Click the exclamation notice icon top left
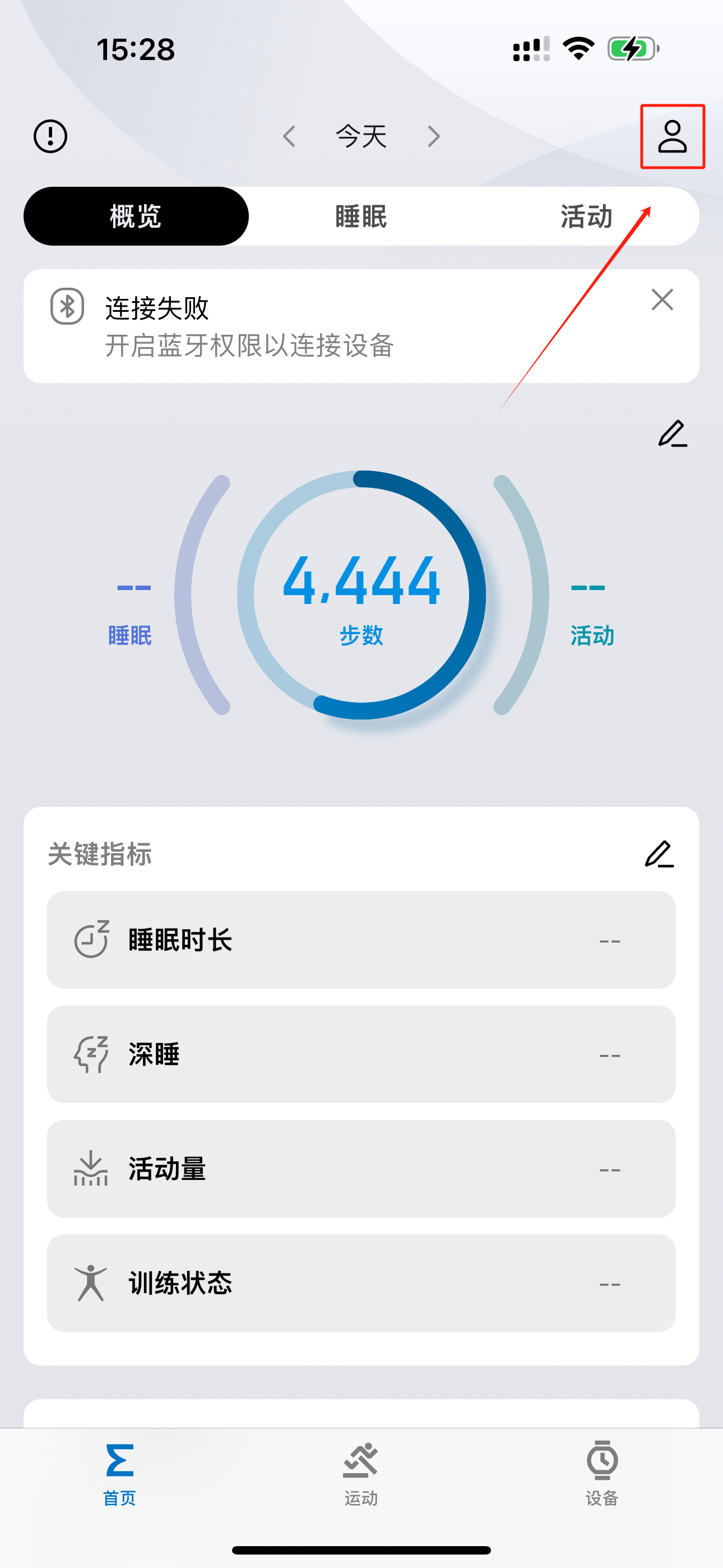723x1568 pixels. pyautogui.click(x=50, y=136)
